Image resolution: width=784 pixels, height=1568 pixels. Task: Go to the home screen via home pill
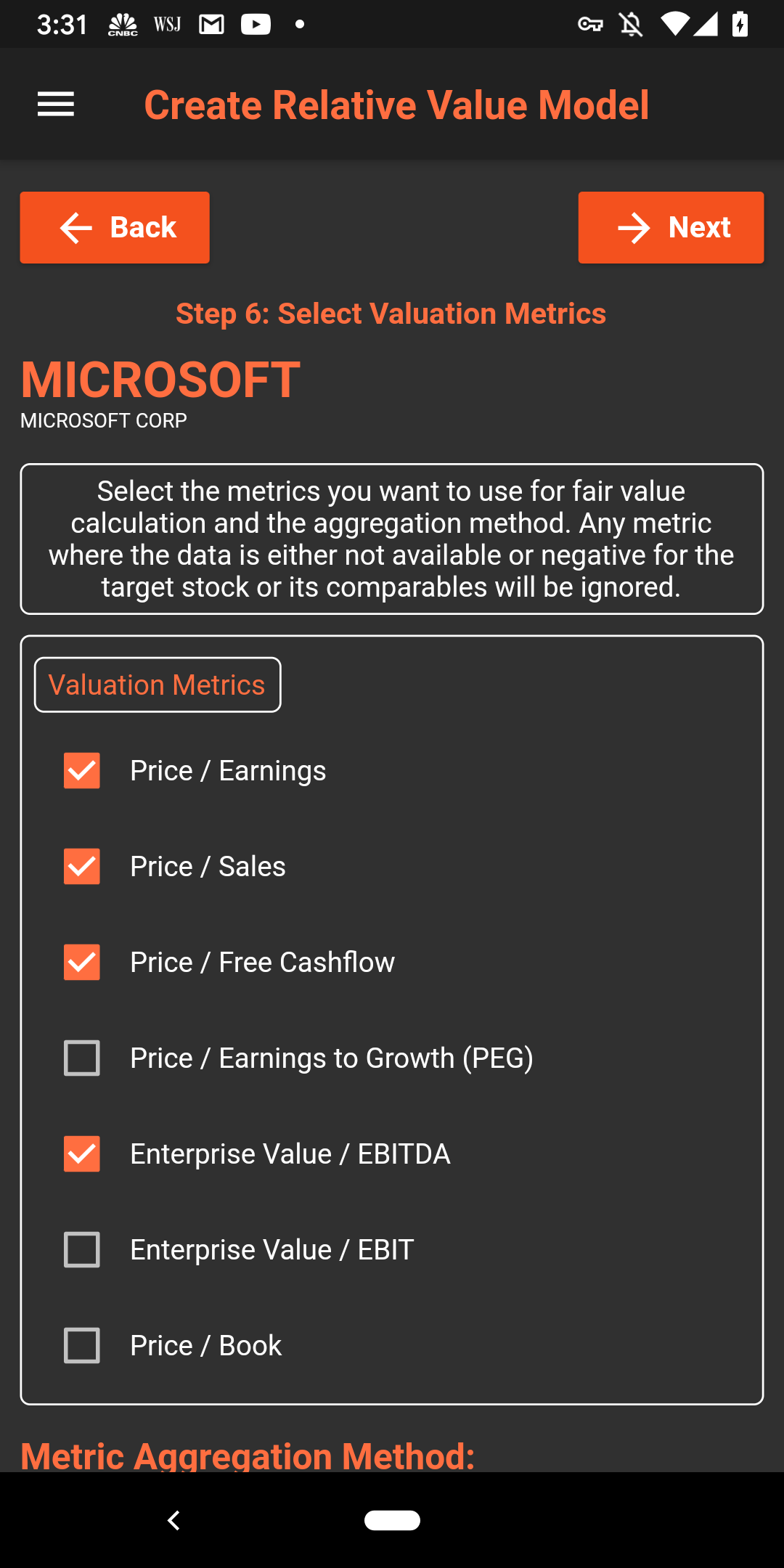(x=392, y=1520)
